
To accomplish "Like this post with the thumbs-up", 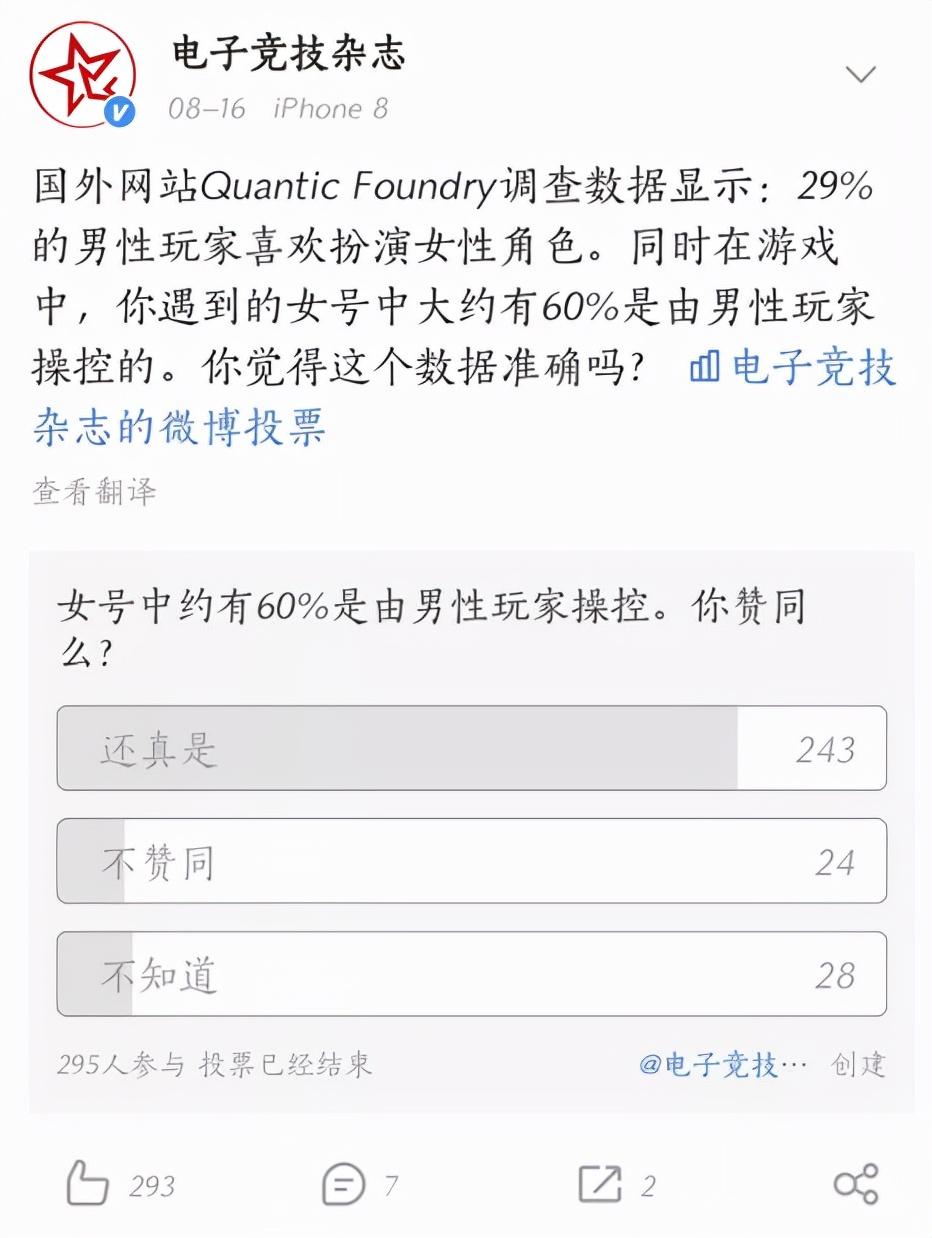I will pyautogui.click(x=88, y=1186).
